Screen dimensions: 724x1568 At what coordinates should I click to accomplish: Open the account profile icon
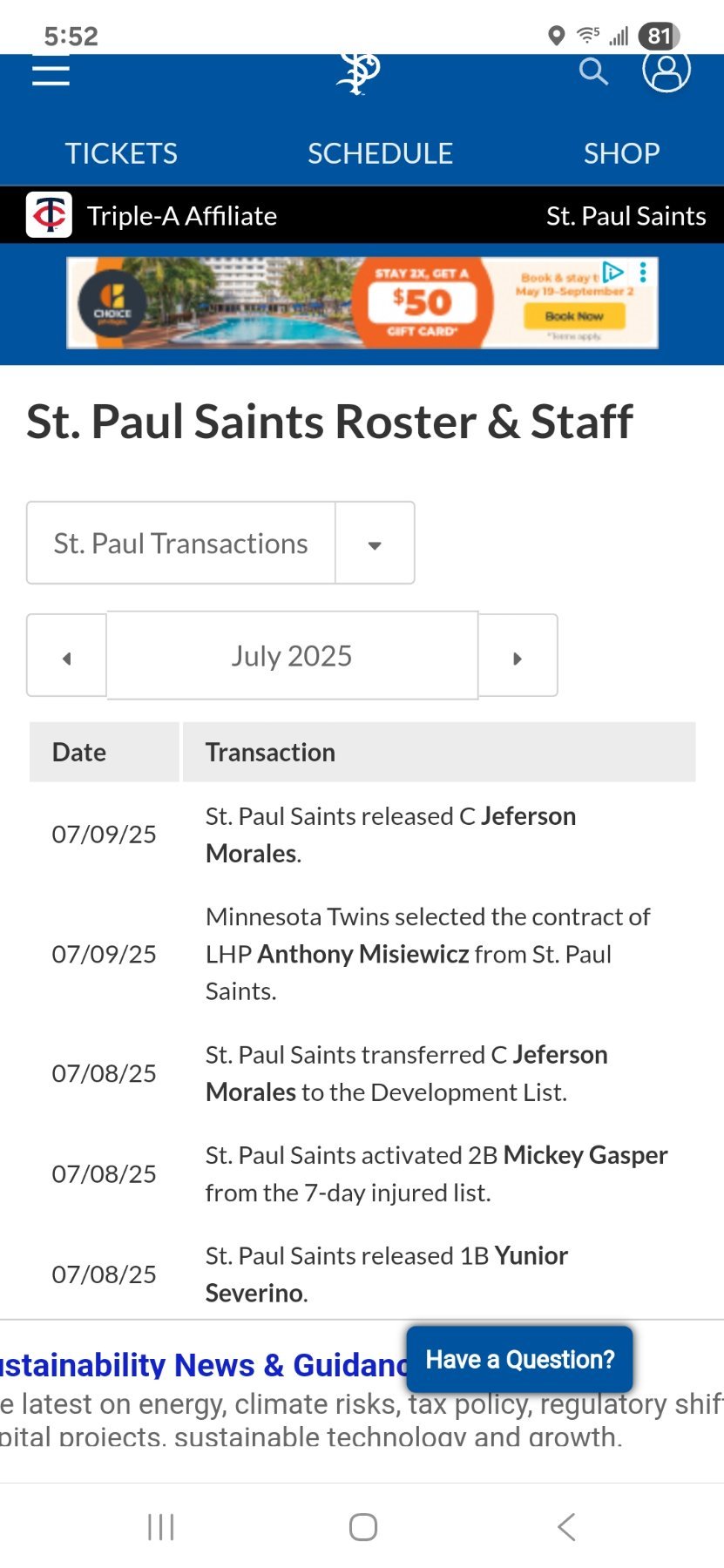point(666,70)
